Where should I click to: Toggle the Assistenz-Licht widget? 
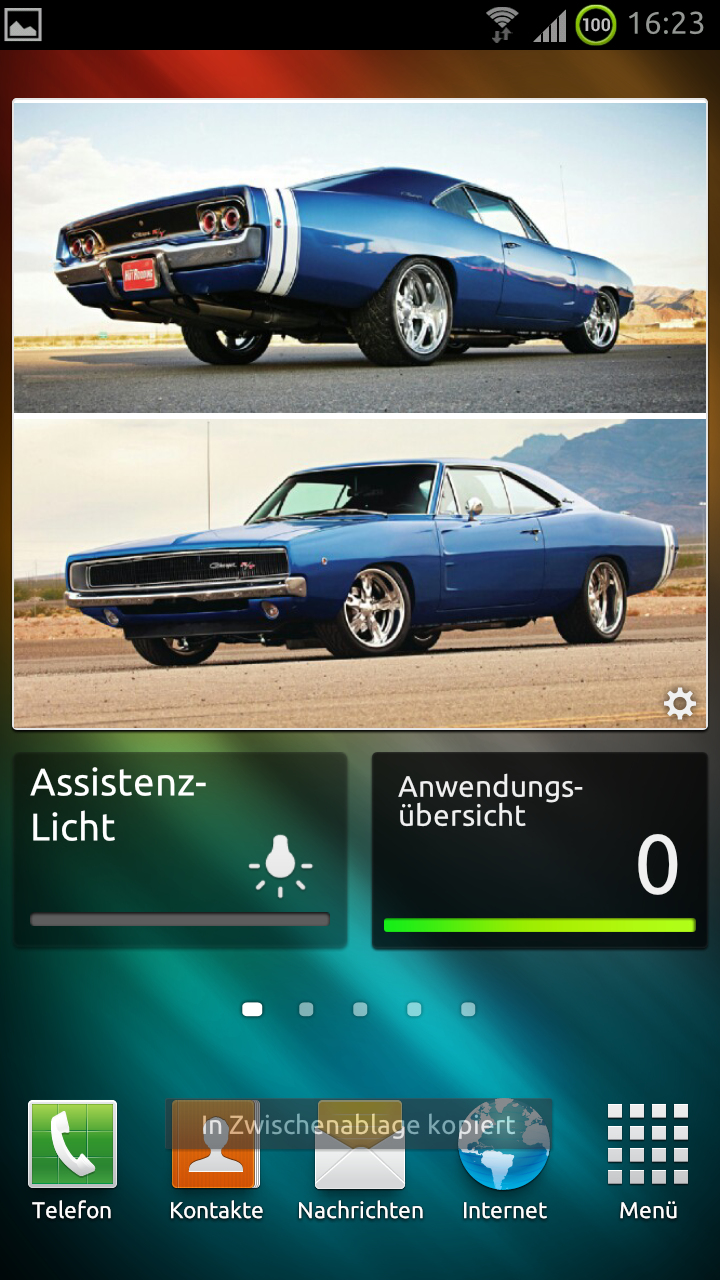click(x=180, y=851)
